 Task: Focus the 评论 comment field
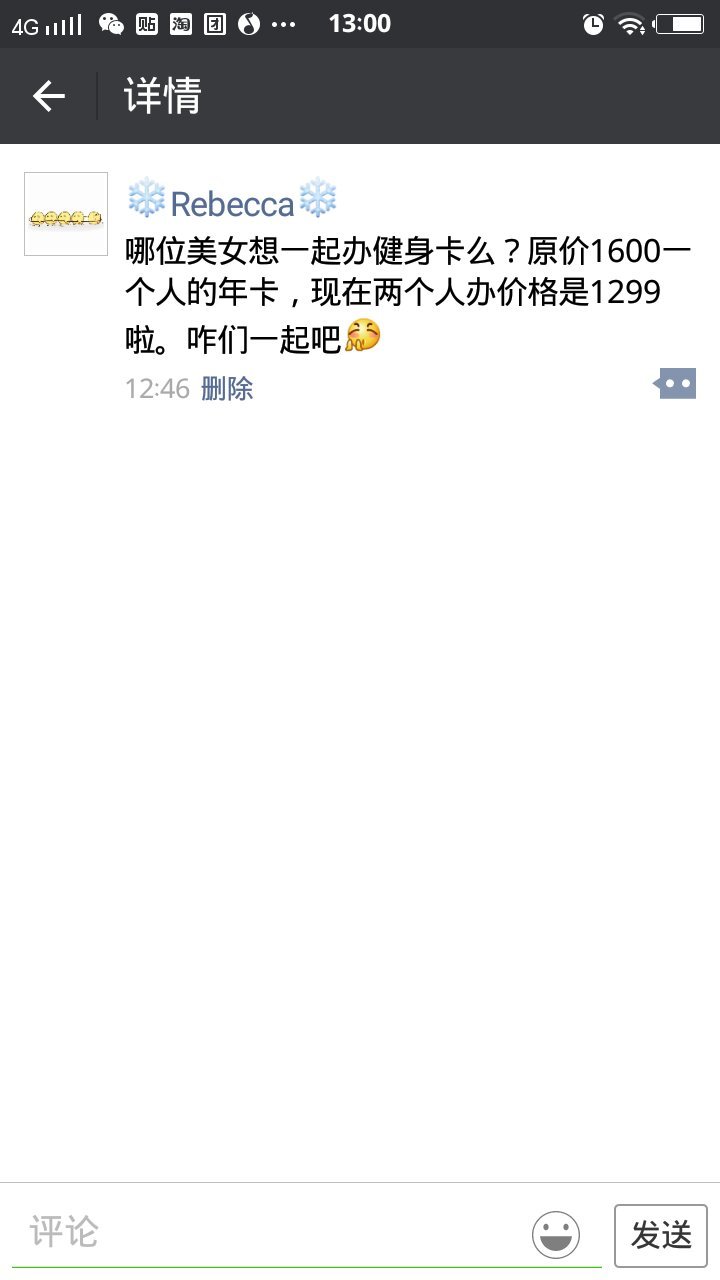coord(270,1232)
